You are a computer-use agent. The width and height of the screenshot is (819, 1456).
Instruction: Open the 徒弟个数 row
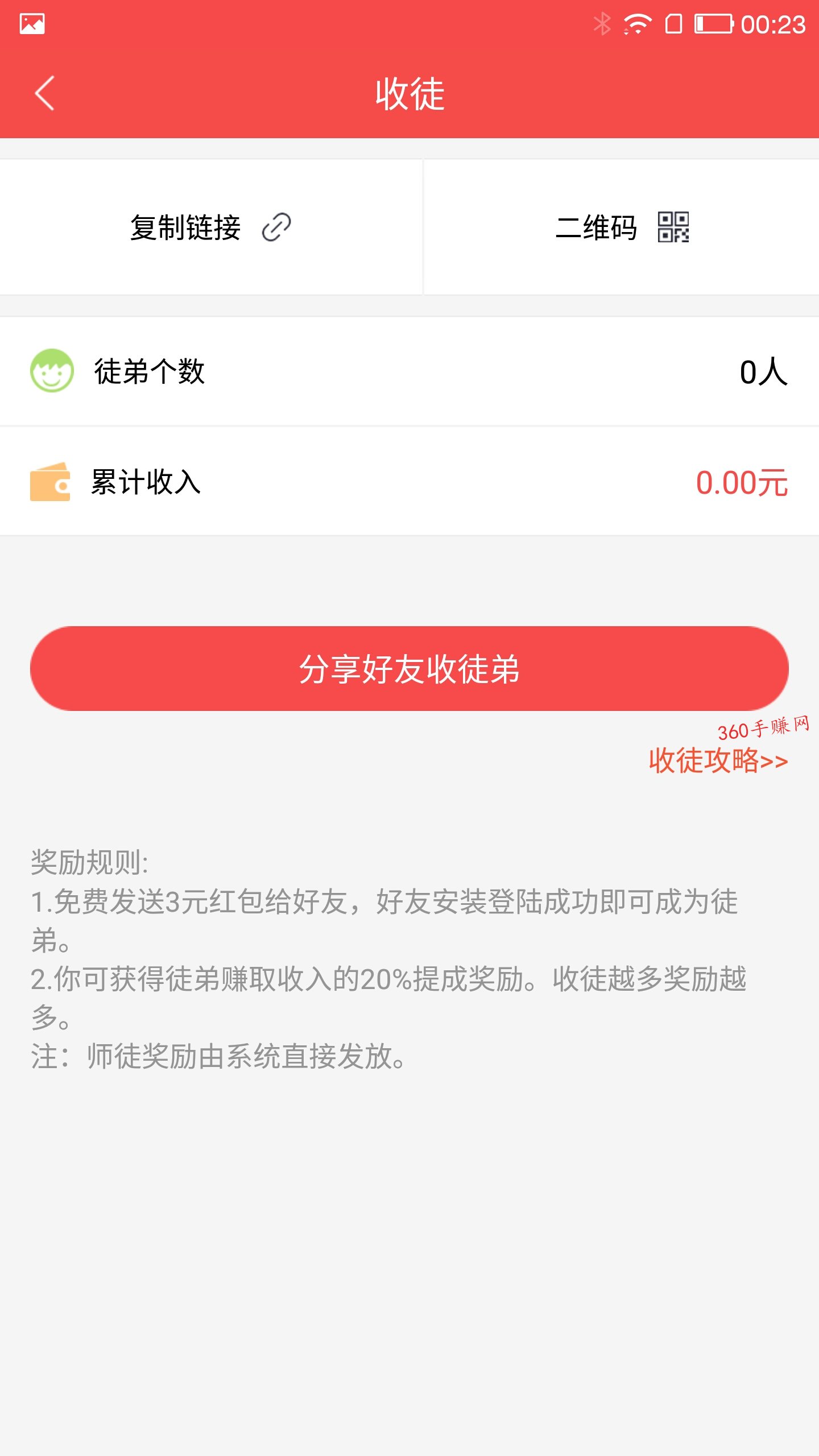[409, 371]
